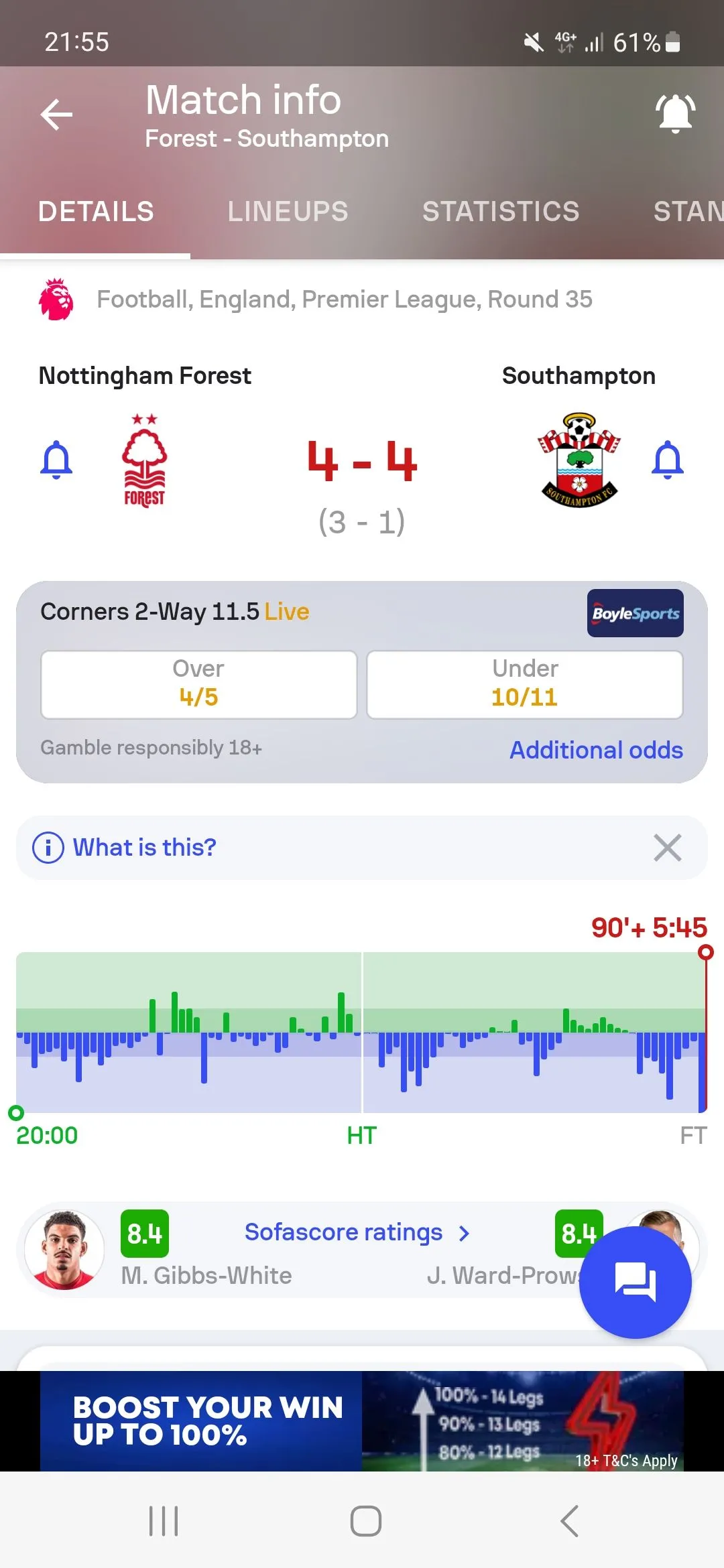View Additional odds
The image size is (724, 1568).
[596, 750]
